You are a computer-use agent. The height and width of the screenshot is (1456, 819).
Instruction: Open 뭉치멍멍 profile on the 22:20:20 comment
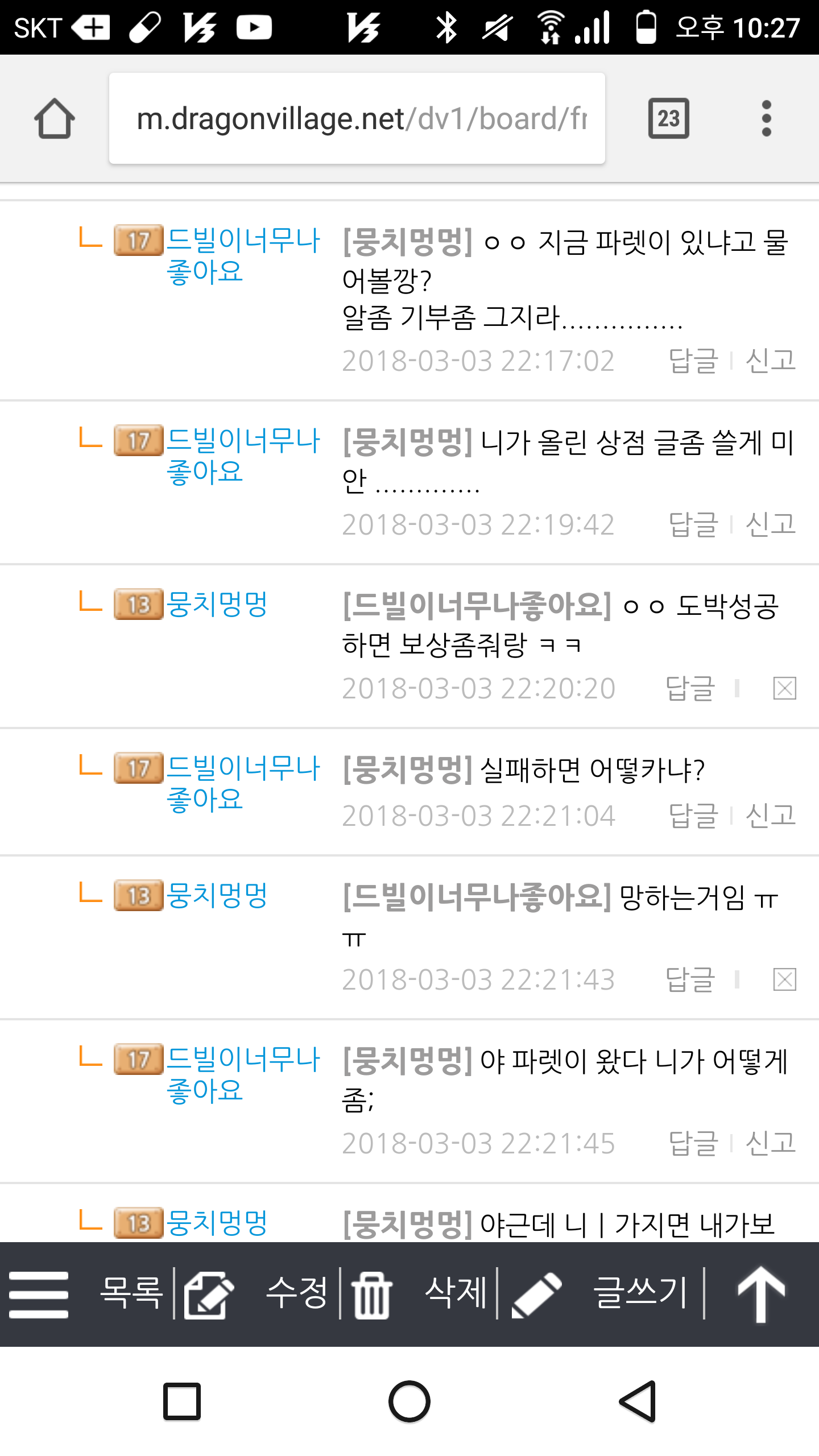[217, 604]
